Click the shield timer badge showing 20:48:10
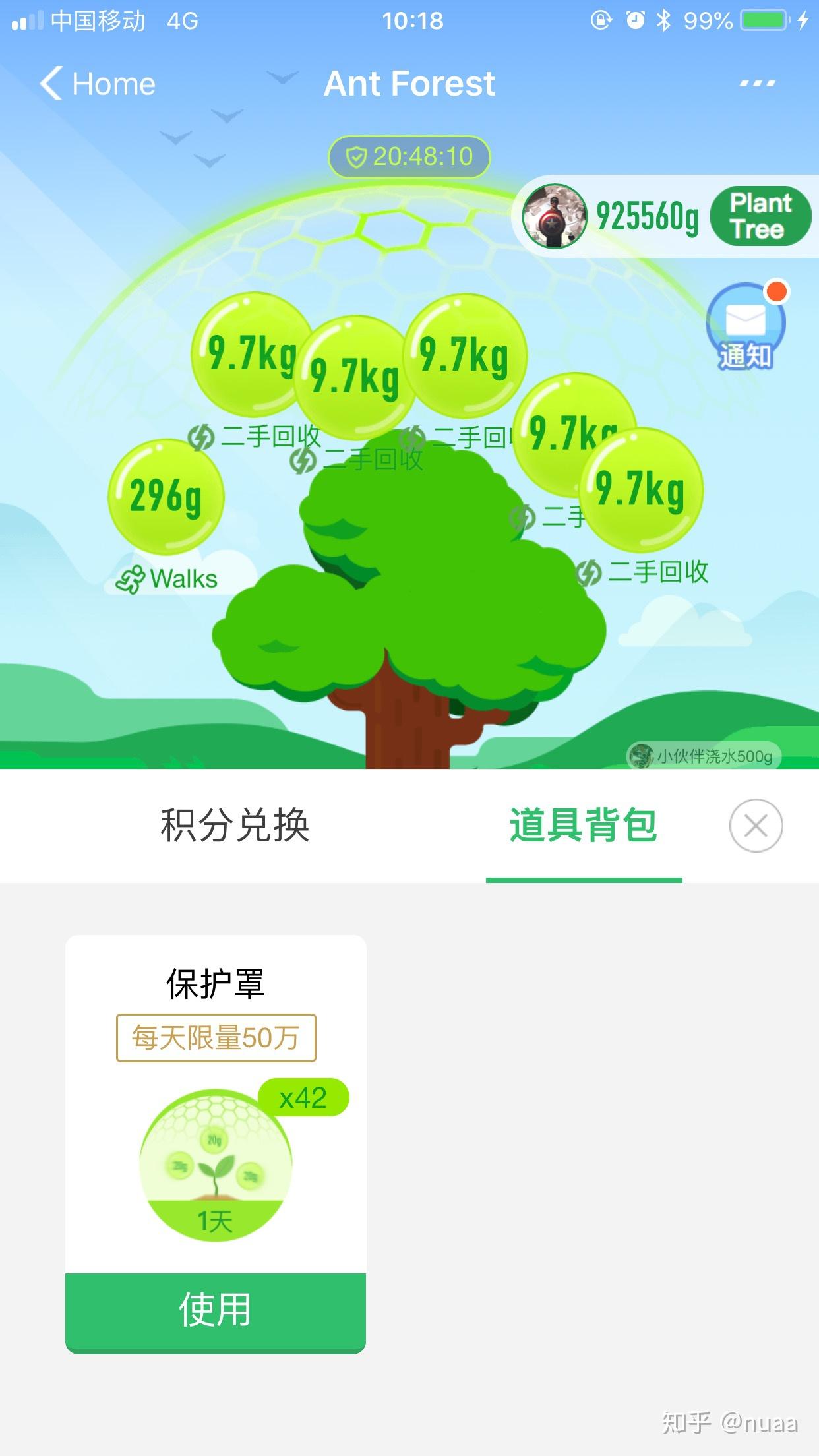 click(408, 156)
